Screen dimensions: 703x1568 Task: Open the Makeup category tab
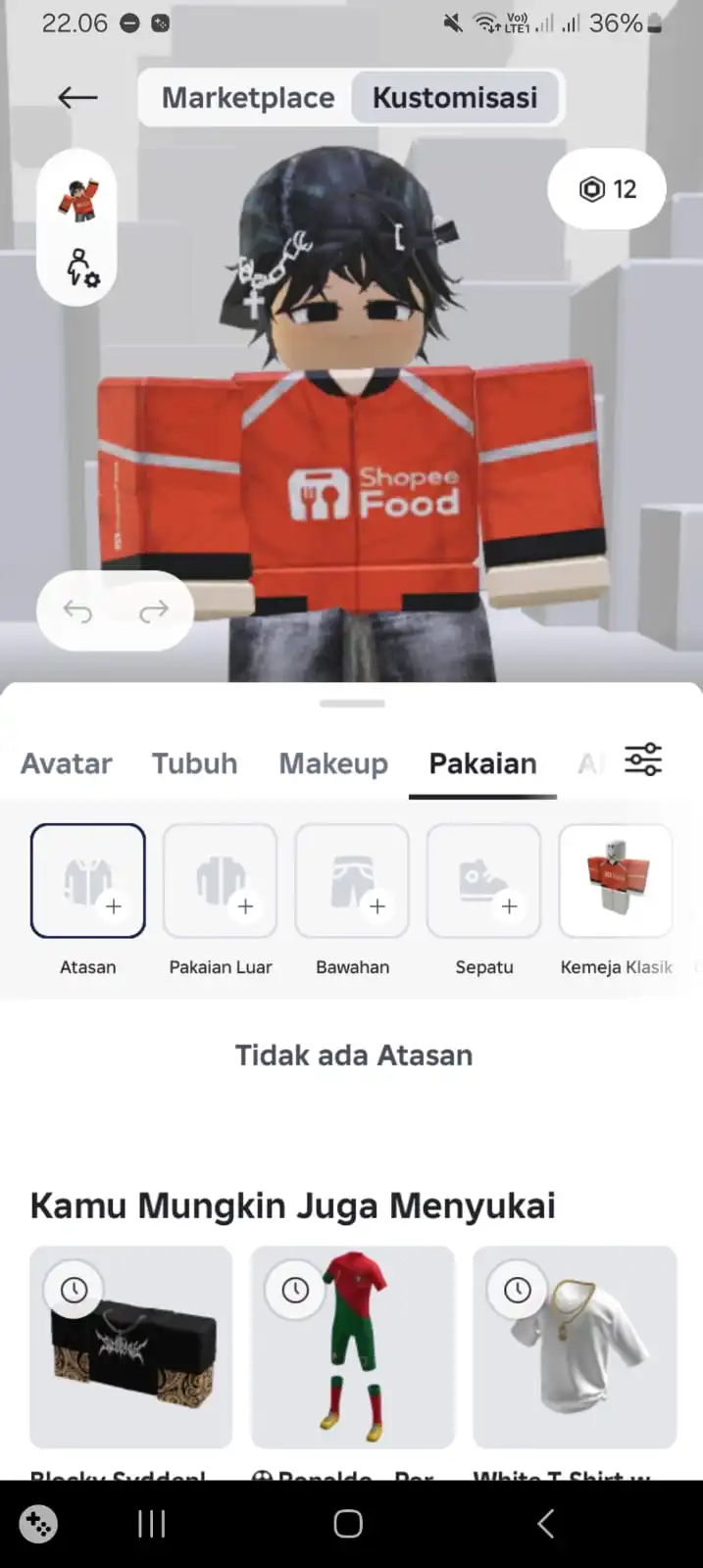point(333,763)
